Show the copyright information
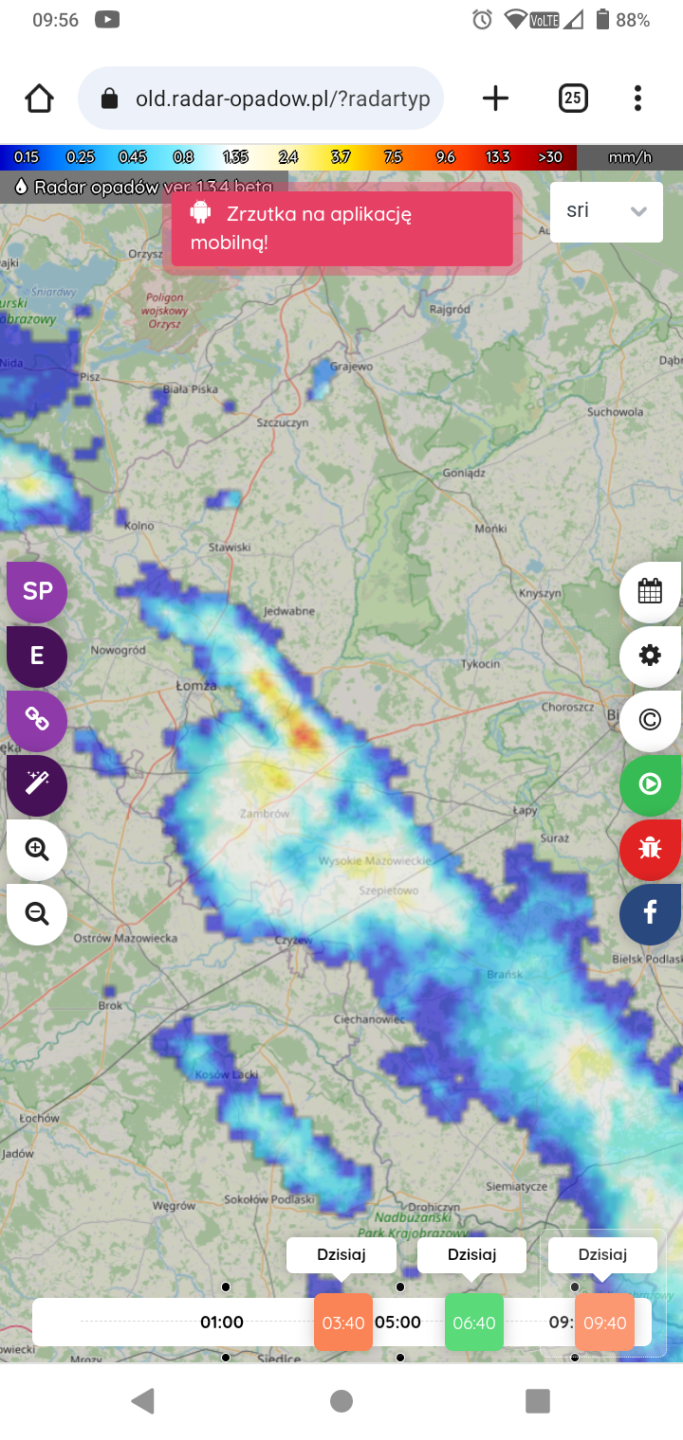Viewport: 683px width, 1440px height. pos(650,720)
